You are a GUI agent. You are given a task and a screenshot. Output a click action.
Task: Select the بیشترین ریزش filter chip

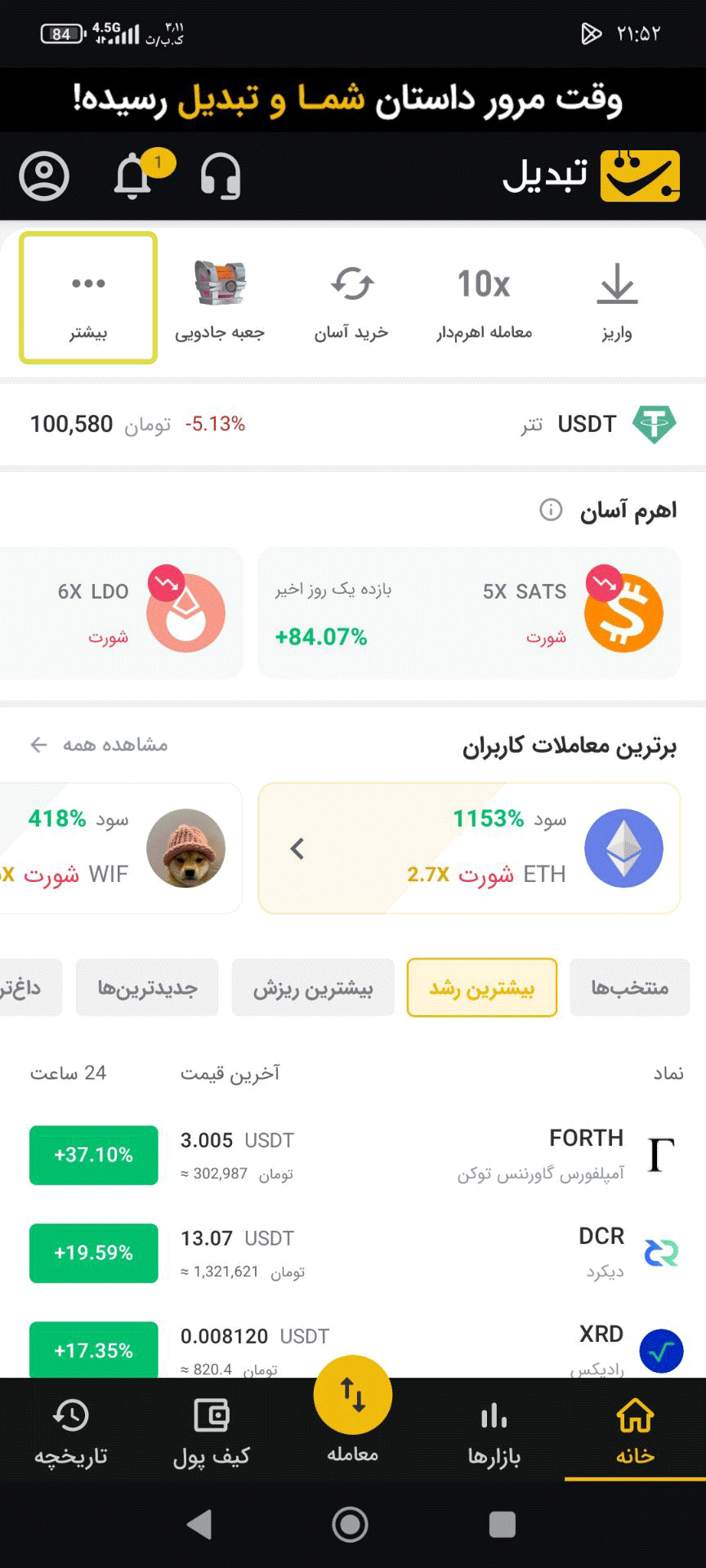313,988
